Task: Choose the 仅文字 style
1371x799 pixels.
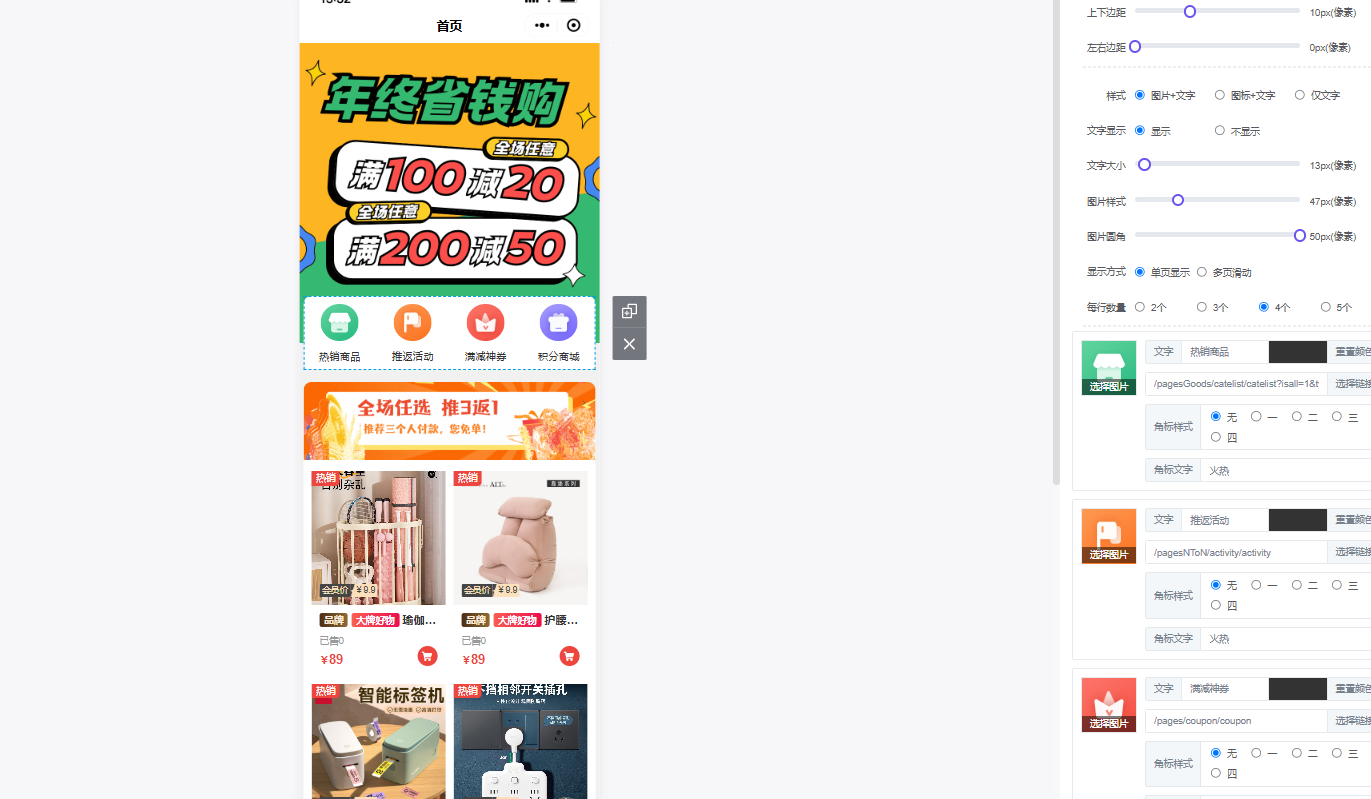Action: tap(1300, 95)
